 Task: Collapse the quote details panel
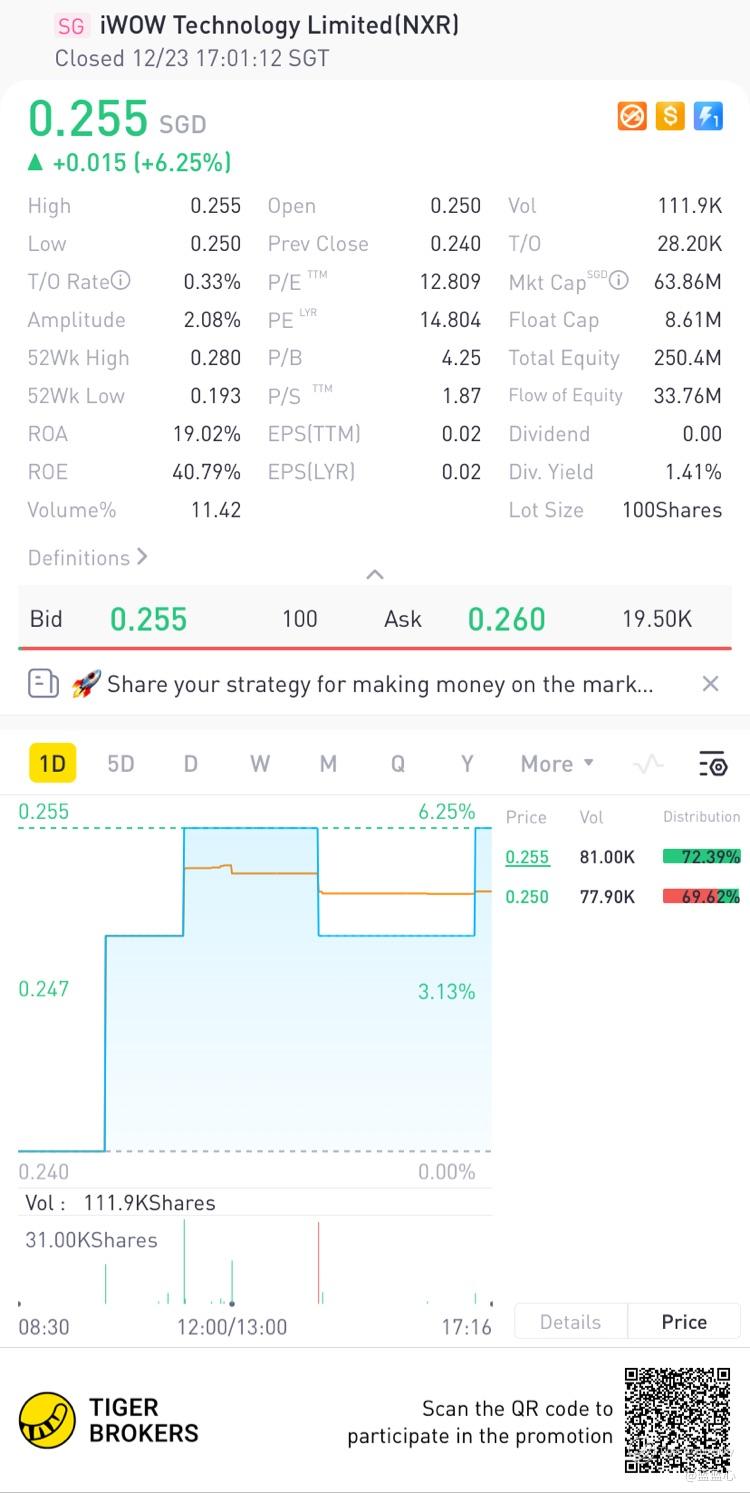pos(375,575)
